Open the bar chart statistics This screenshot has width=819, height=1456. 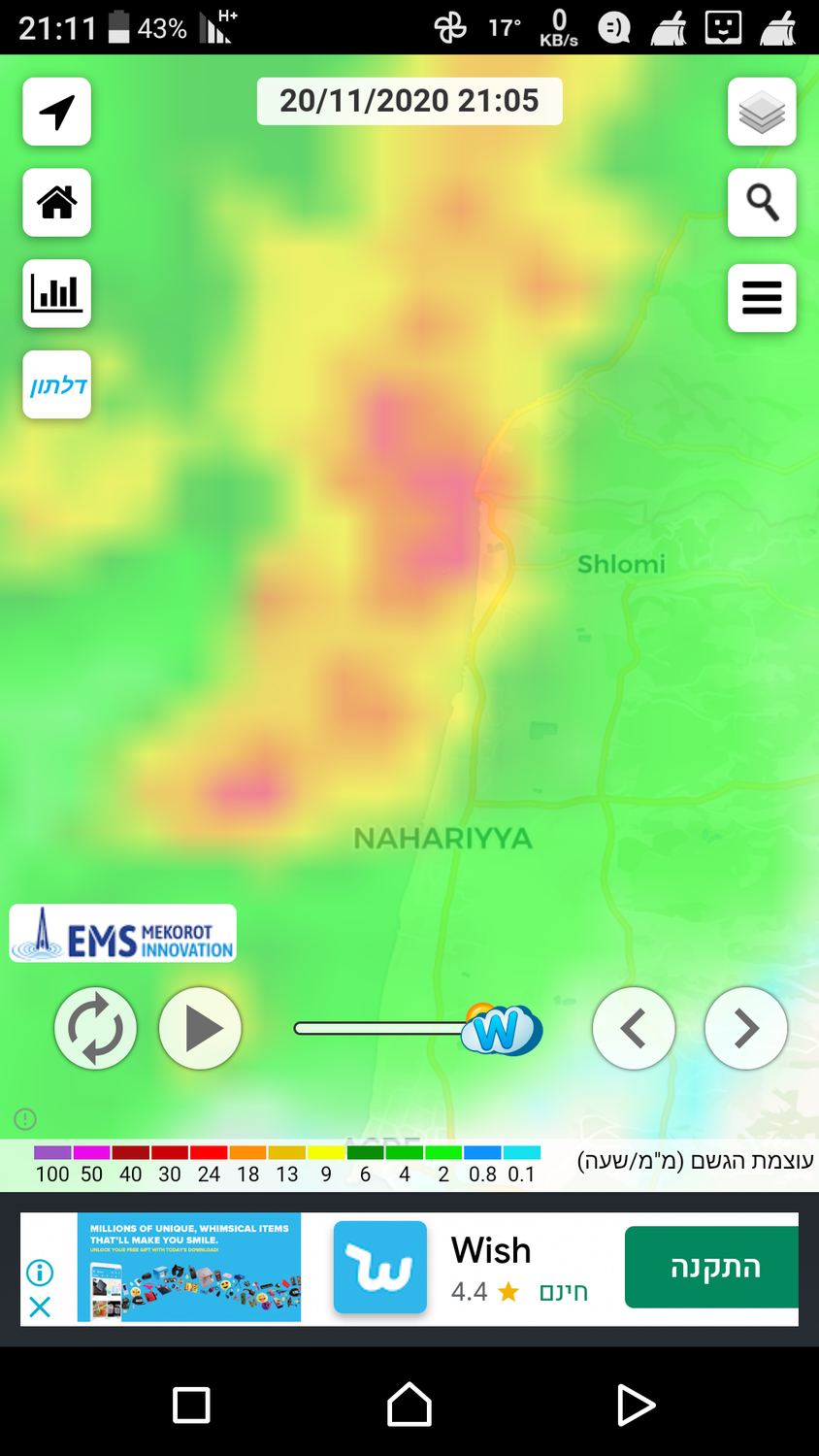57,293
